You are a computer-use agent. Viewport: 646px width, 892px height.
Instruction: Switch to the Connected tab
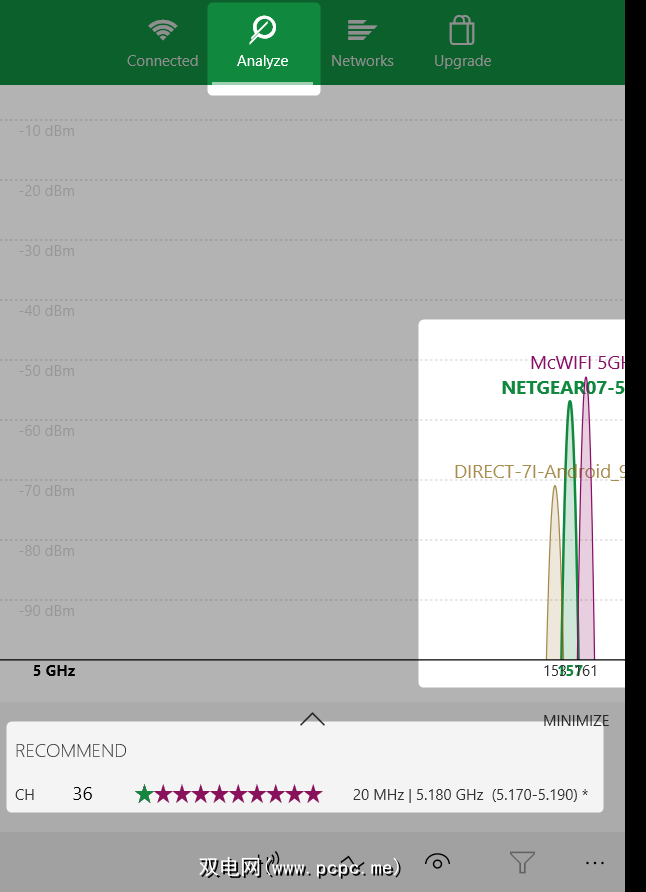click(x=162, y=43)
